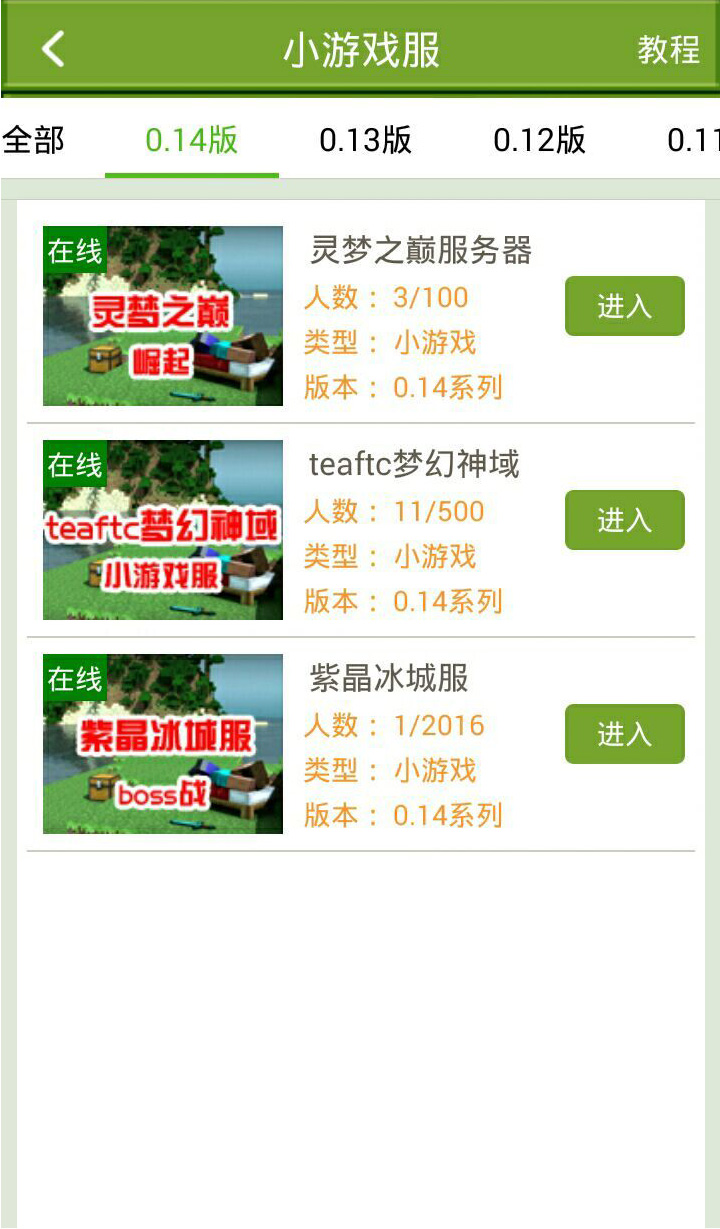
Task: Switch to the 全部 tab
Action: click(34, 141)
